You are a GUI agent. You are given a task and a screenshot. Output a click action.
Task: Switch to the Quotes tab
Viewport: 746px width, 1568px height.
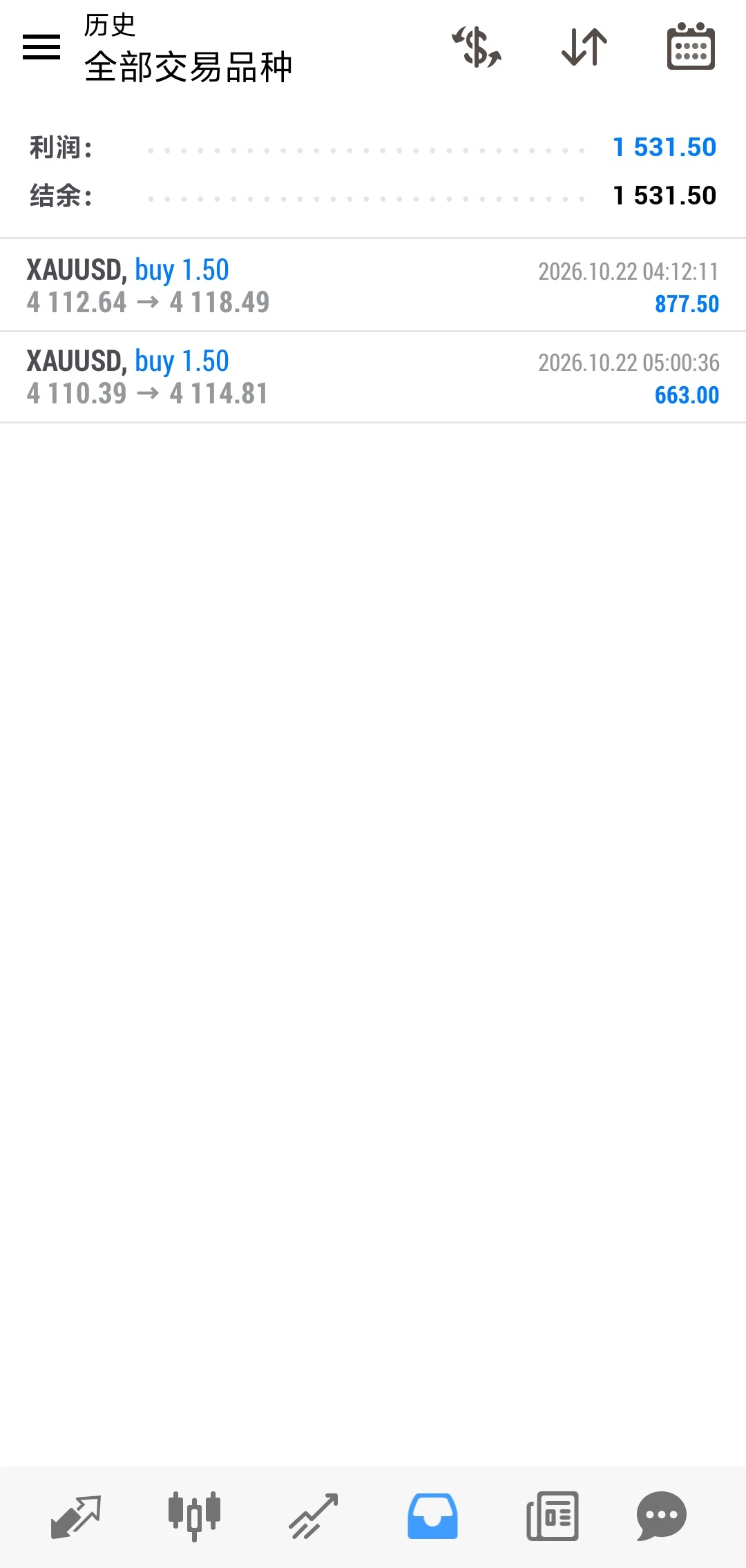point(76,1517)
